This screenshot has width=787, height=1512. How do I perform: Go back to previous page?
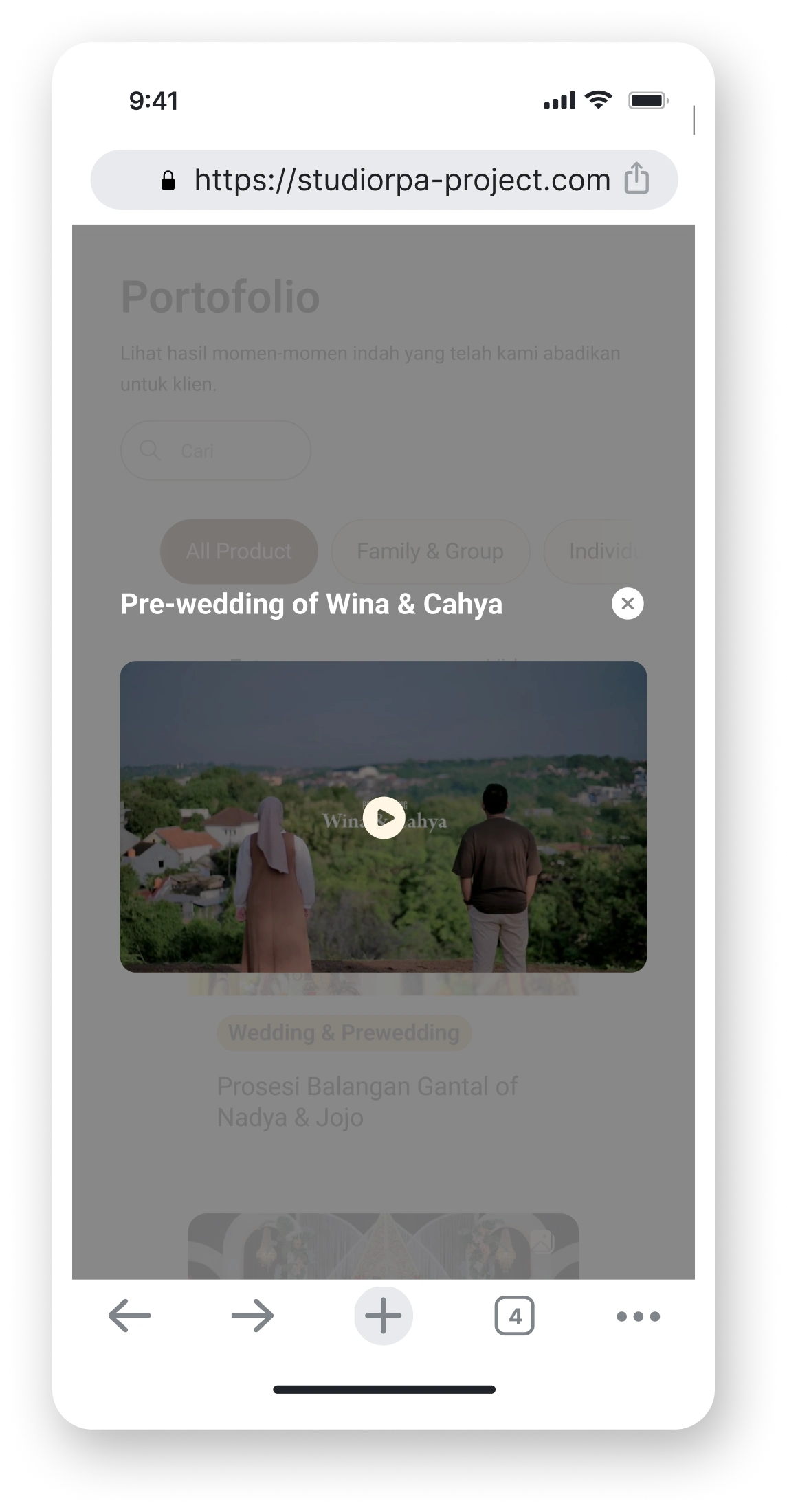click(129, 1316)
